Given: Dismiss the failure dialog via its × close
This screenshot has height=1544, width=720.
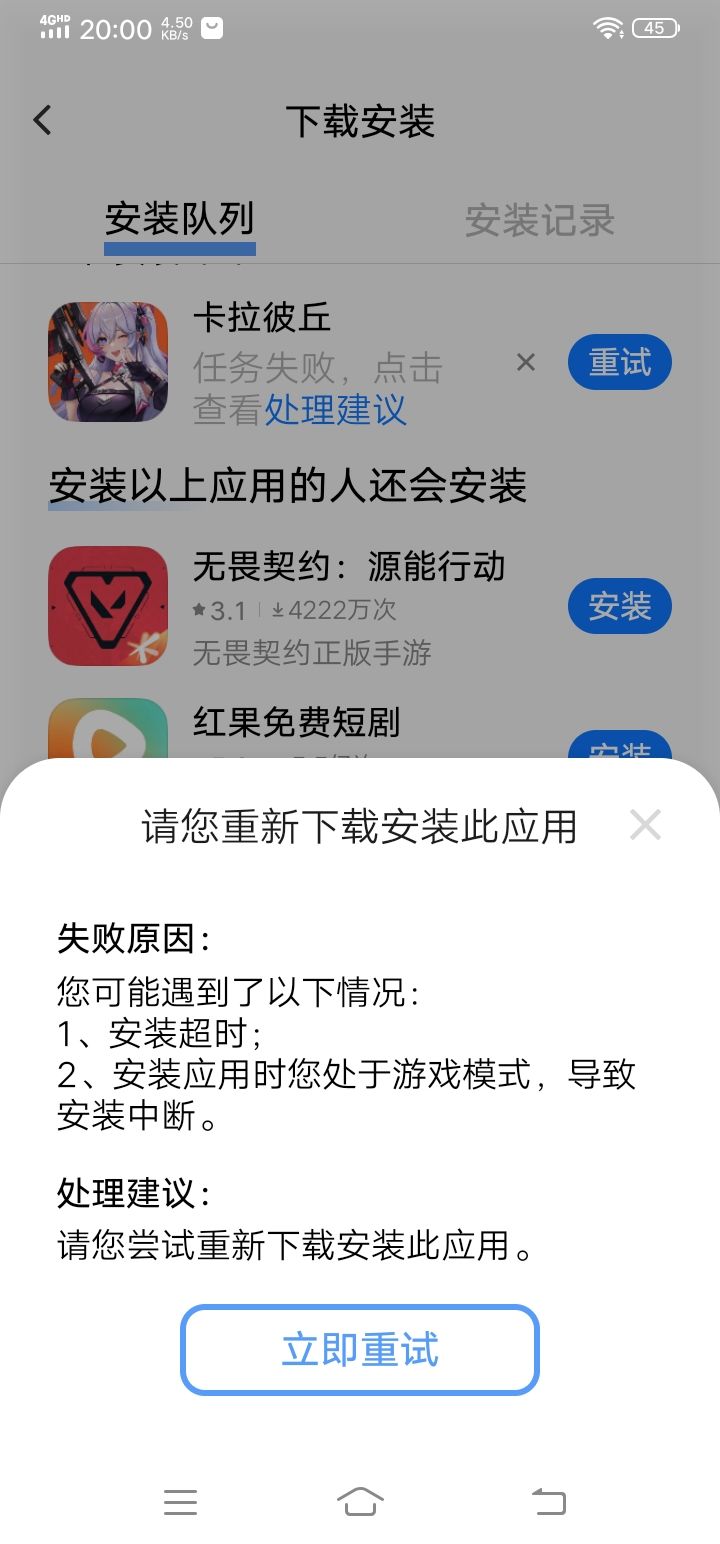Looking at the screenshot, I should pyautogui.click(x=645, y=824).
